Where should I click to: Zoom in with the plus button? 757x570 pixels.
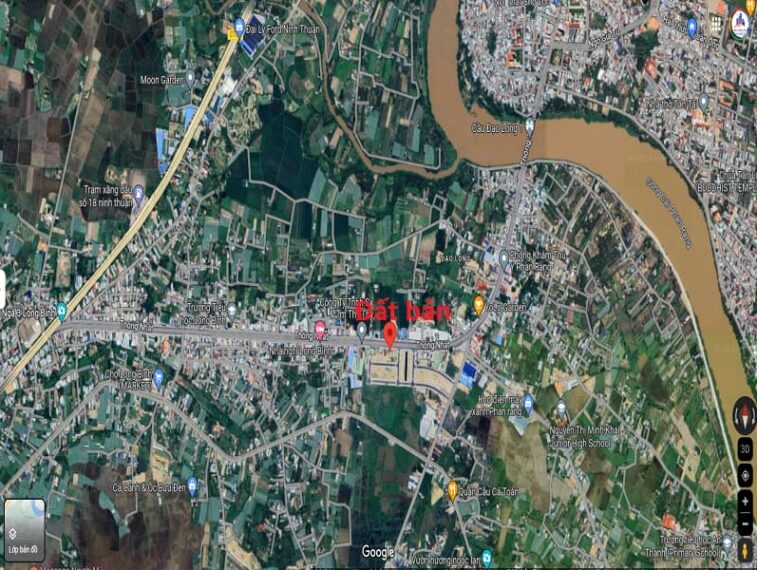745,500
